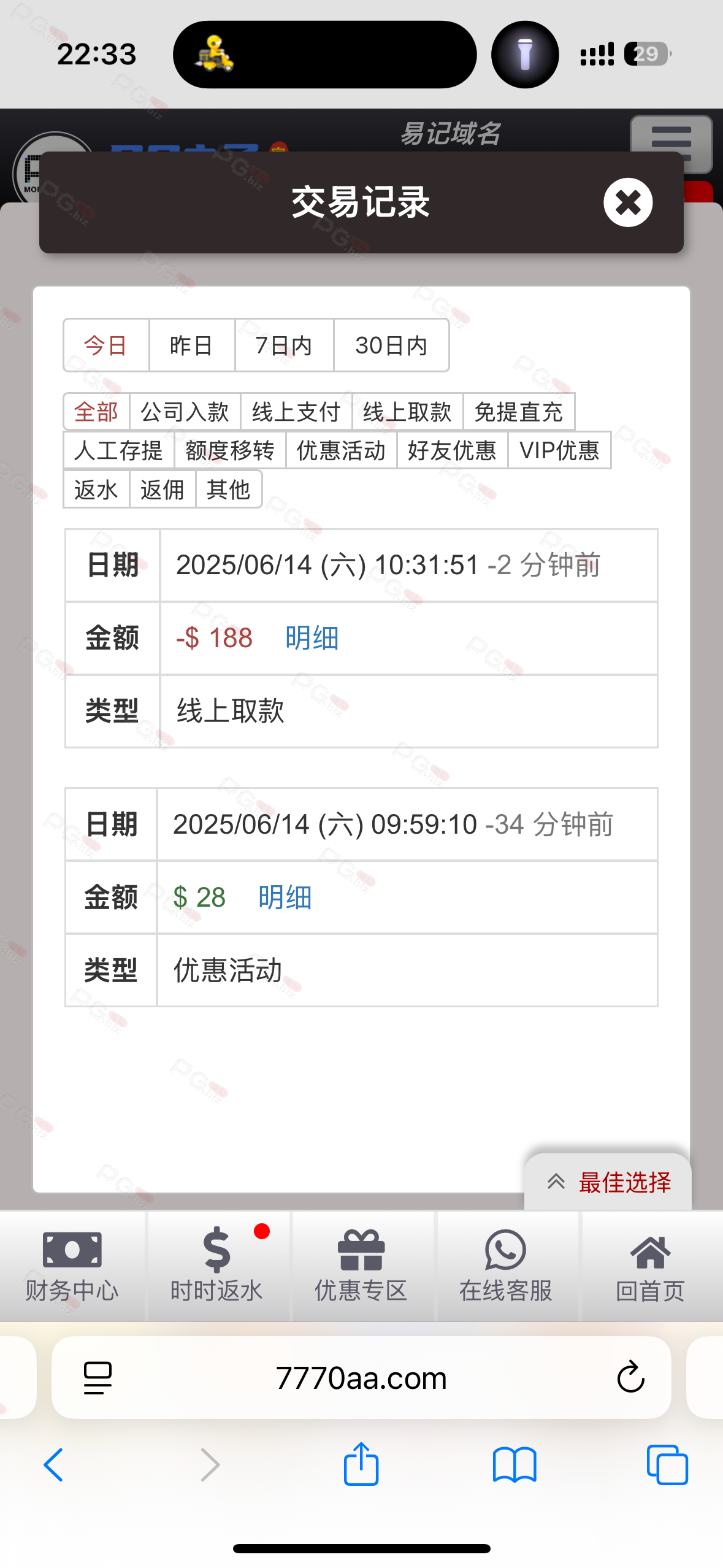Show 额度移转 transactions
The width and height of the screenshot is (723, 1568).
[x=230, y=450]
